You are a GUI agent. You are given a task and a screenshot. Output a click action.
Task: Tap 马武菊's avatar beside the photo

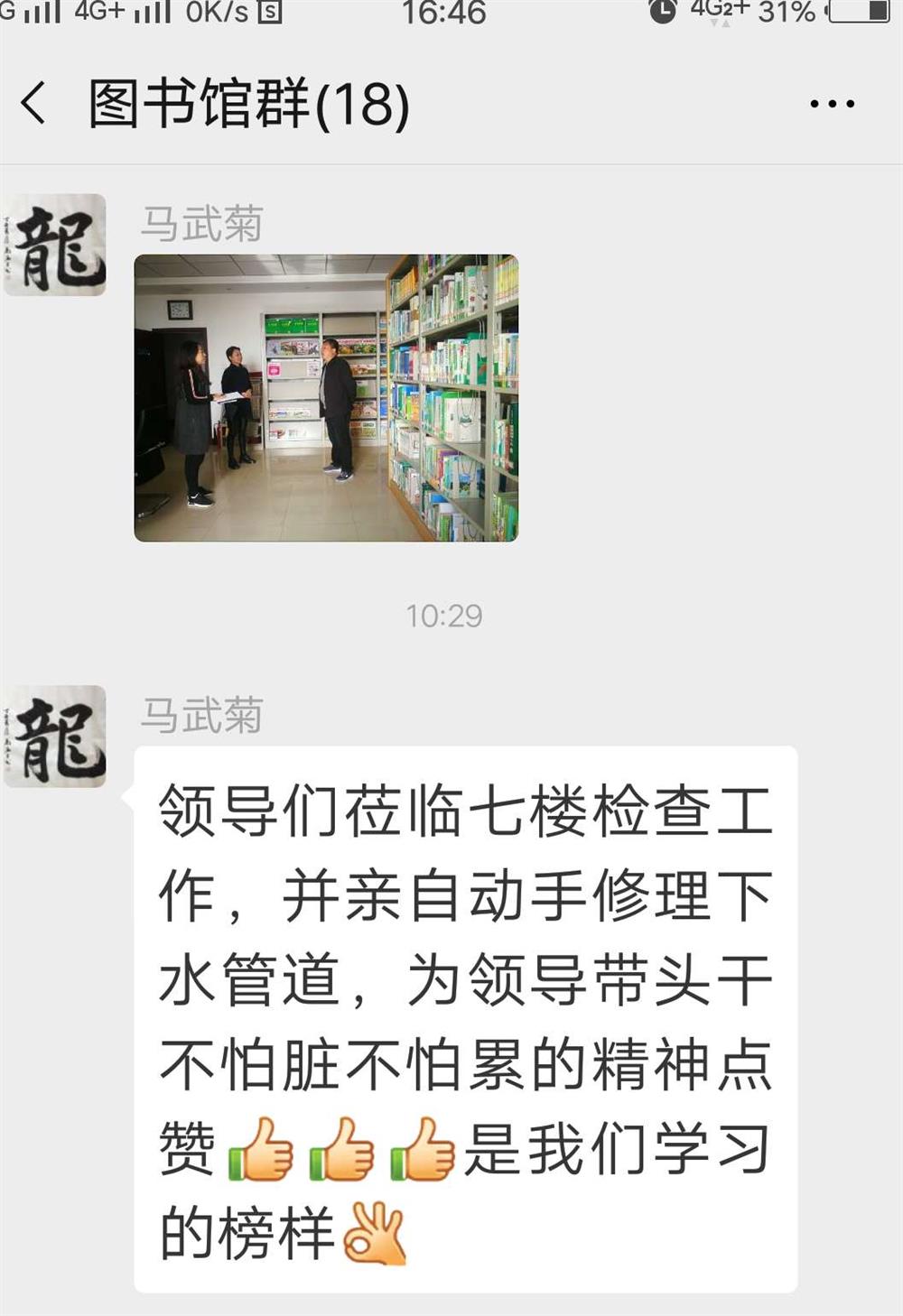(x=56, y=245)
